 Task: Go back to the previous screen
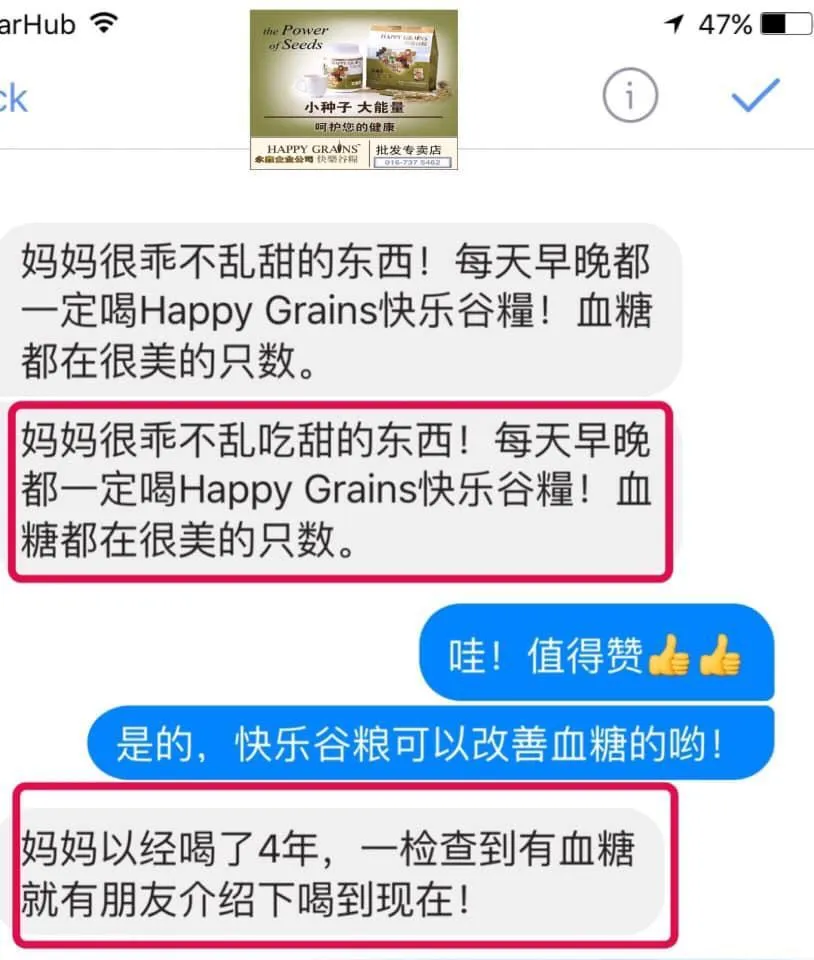coord(12,99)
